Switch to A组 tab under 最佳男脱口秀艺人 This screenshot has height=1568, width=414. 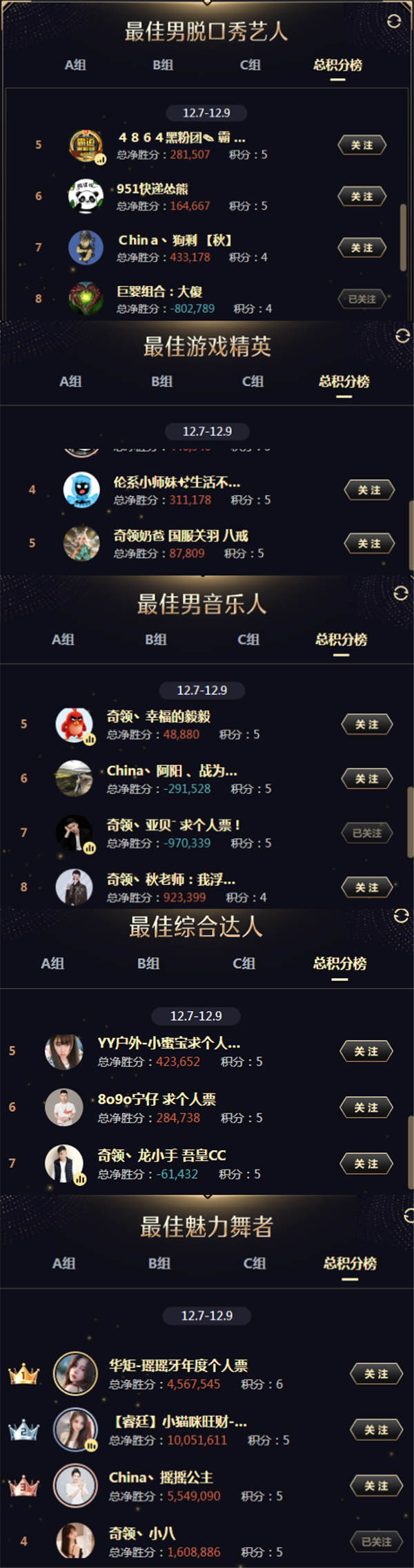pos(75,65)
